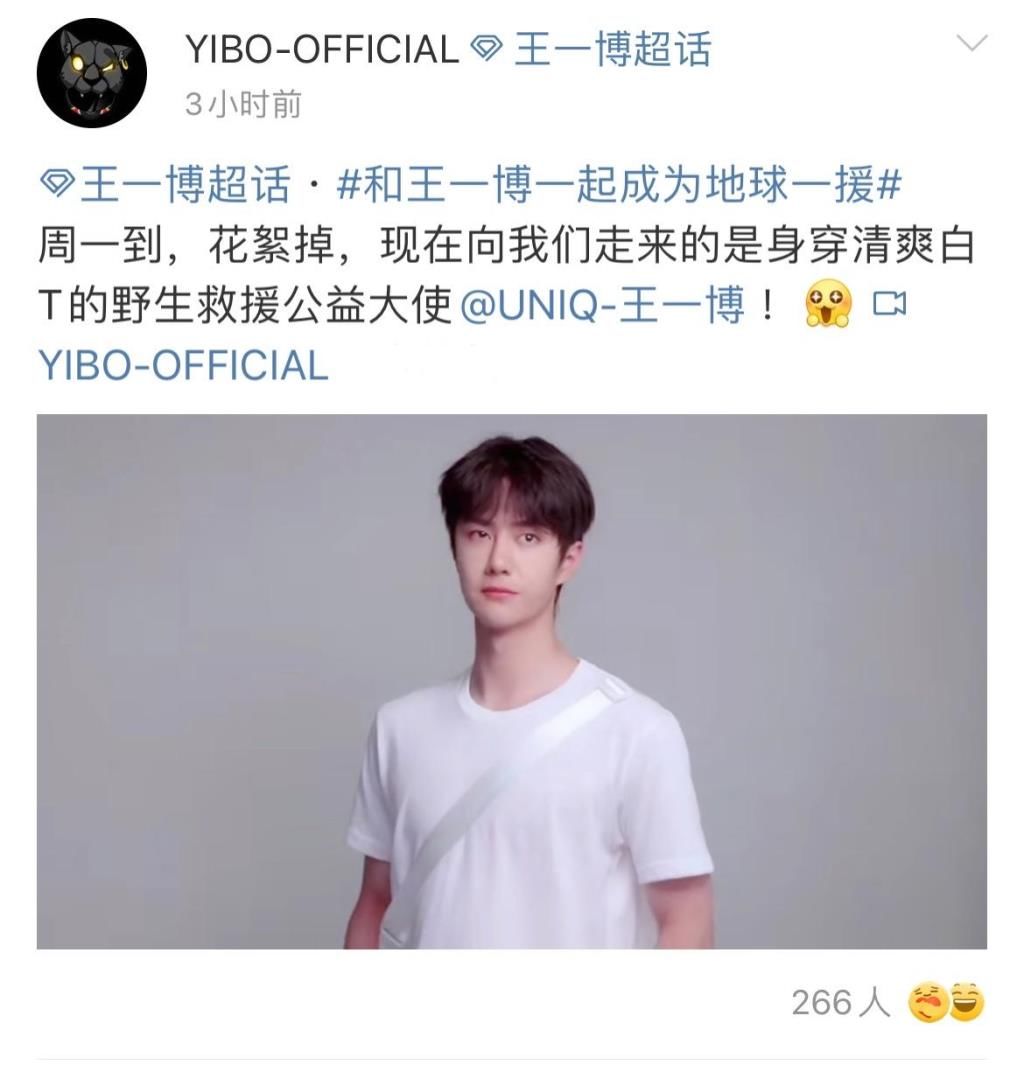This screenshot has width=1024, height=1088.
Task: Click the laughing emoji at the bottom right
Action: pos(967,999)
